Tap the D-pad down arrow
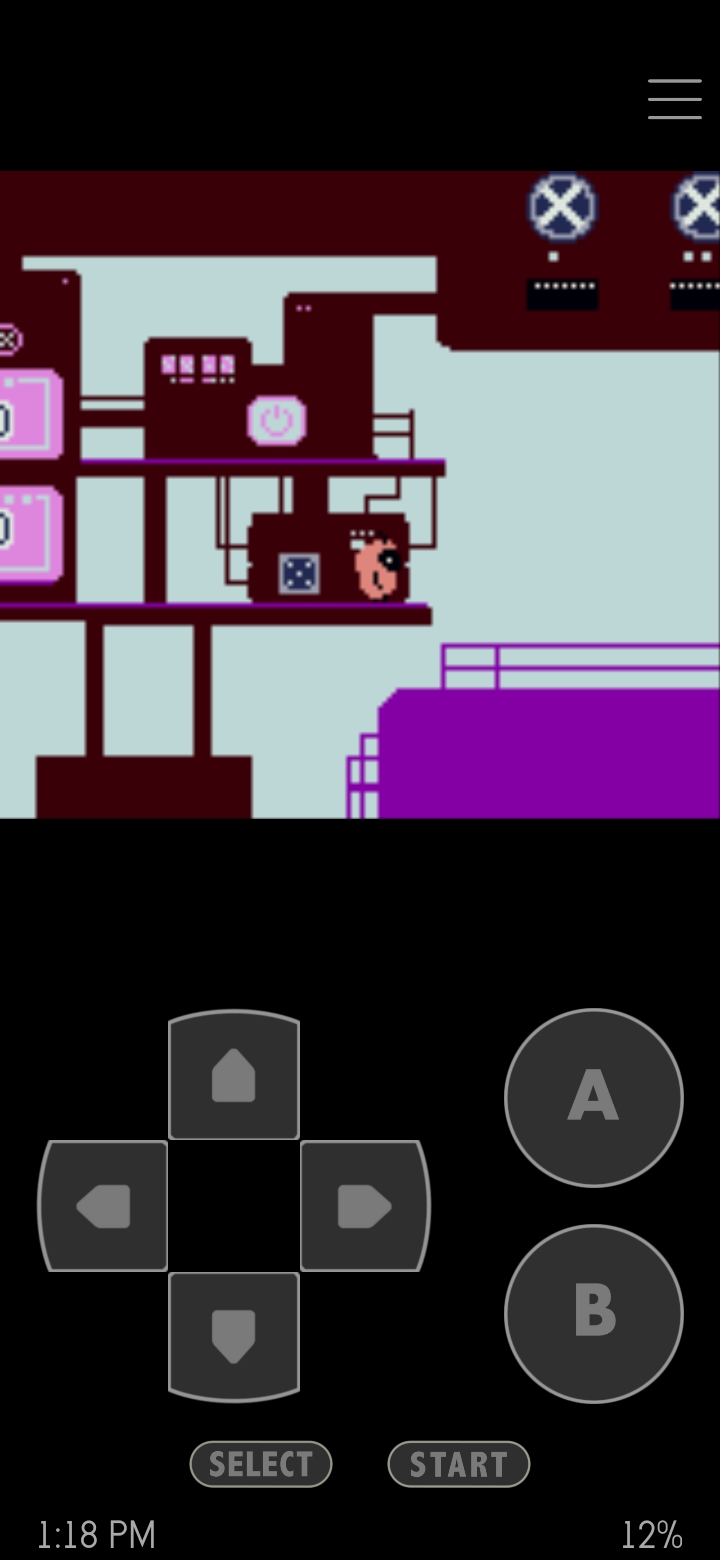 coord(234,1336)
